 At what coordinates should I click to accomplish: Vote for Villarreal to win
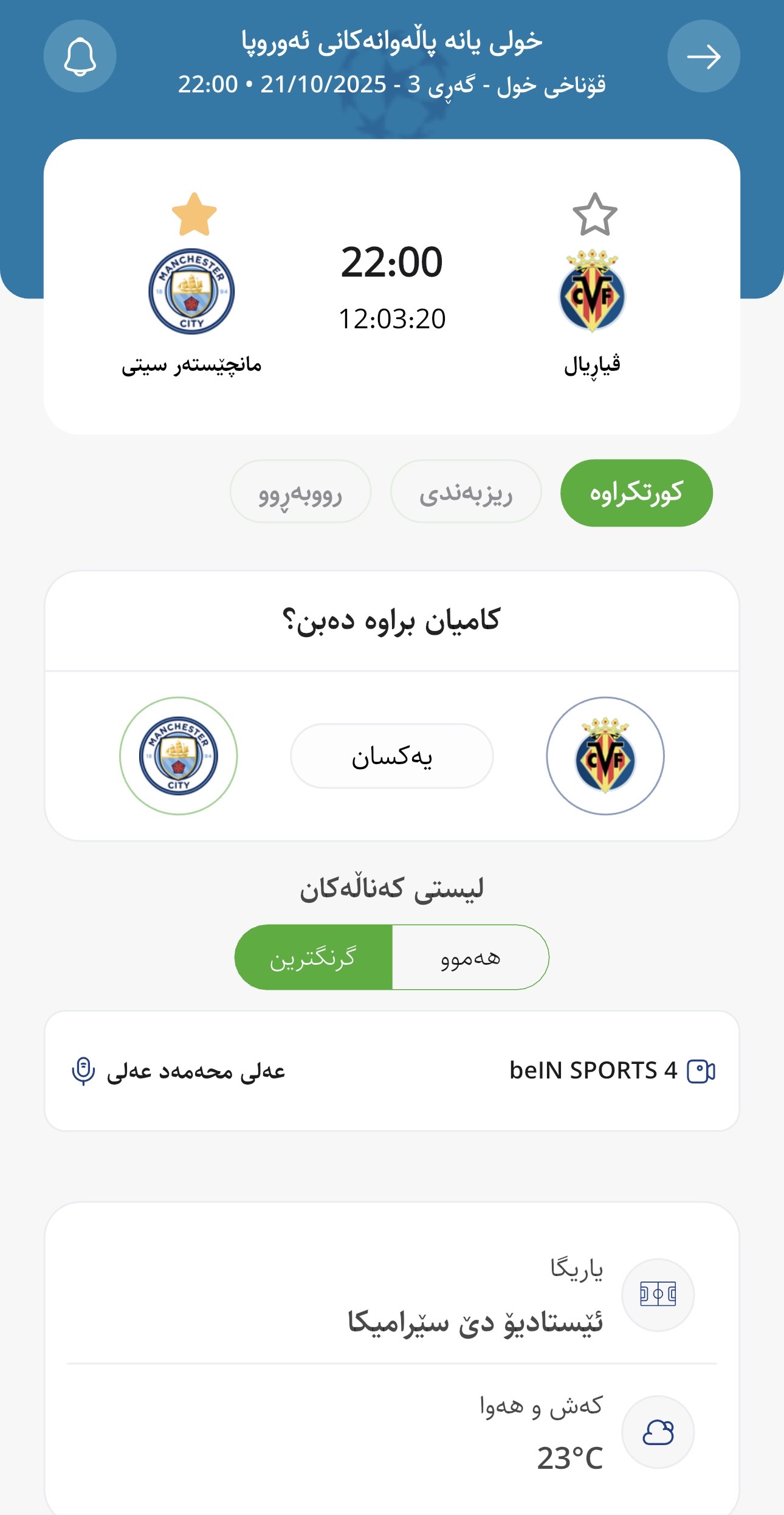pos(605,756)
